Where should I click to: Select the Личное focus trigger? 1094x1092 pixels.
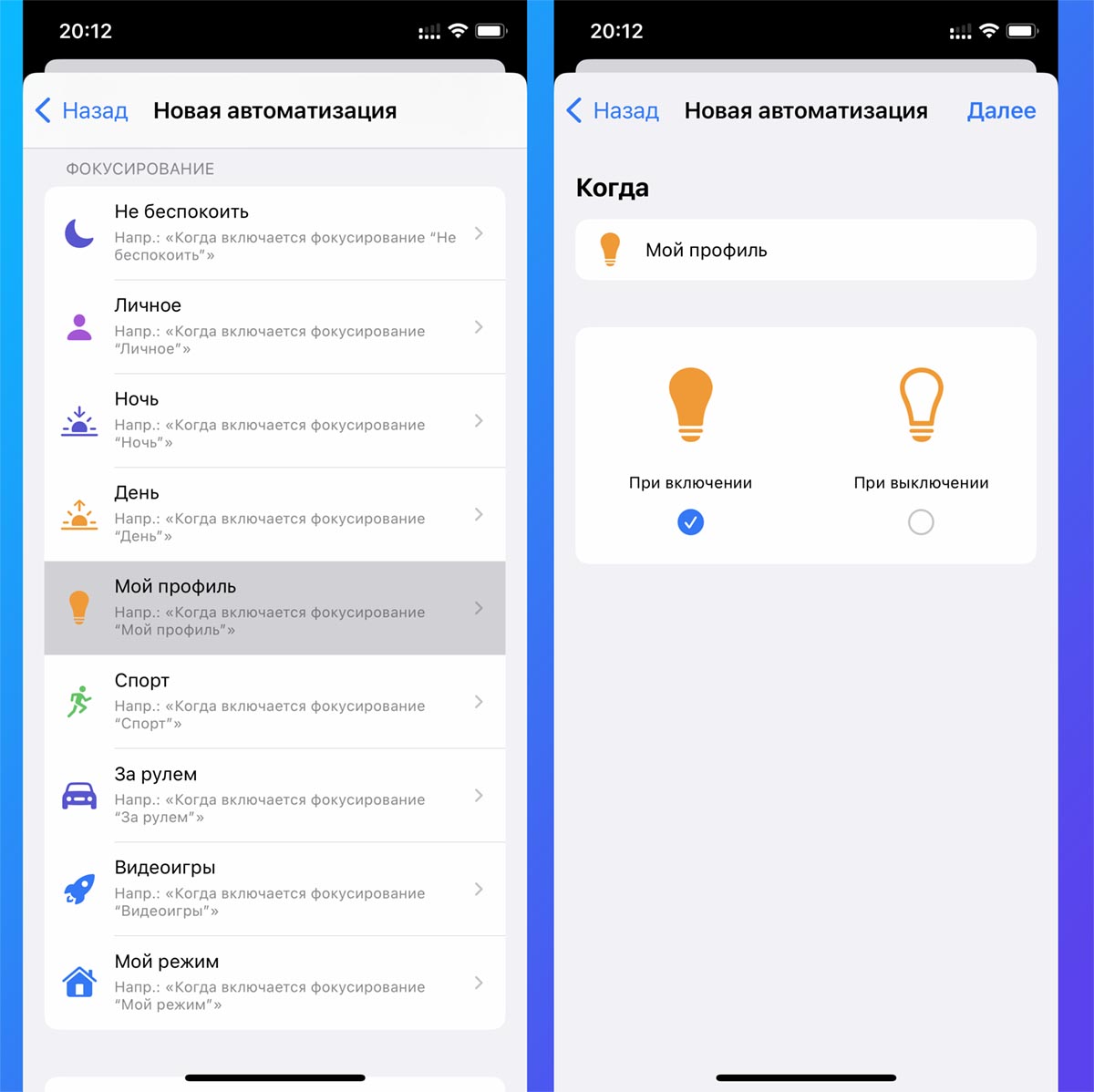point(273,327)
